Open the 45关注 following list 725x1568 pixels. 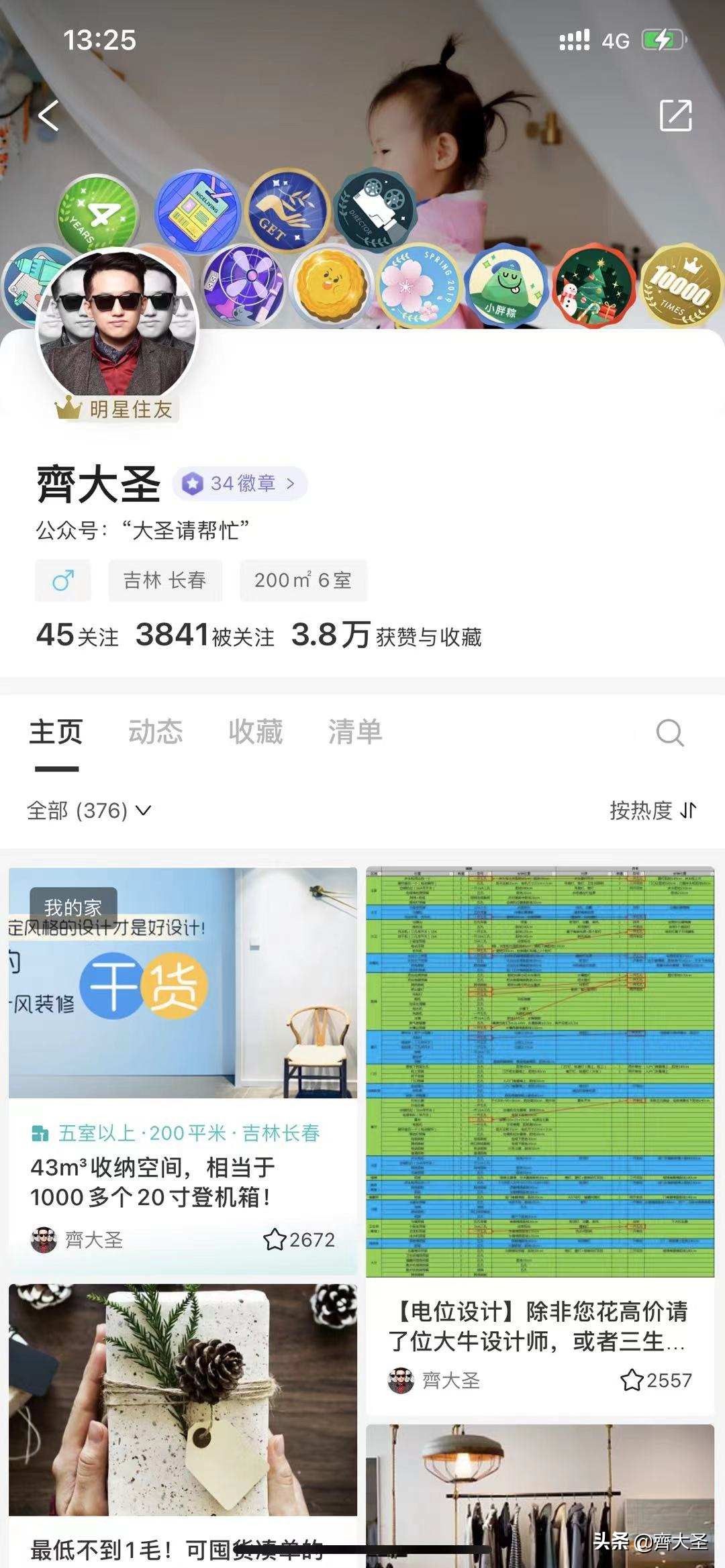(x=77, y=635)
